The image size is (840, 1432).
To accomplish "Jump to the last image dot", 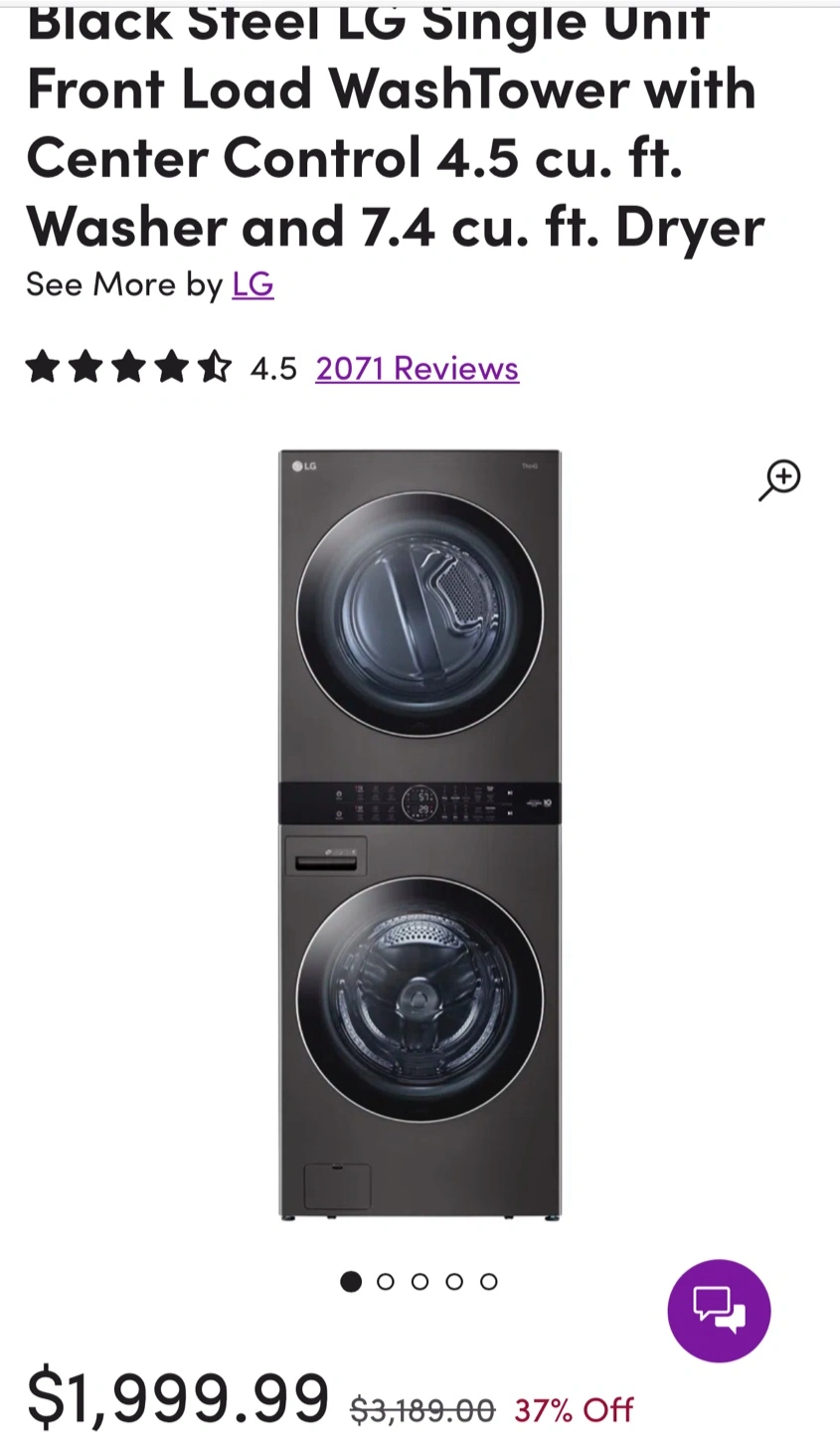I will [x=488, y=1282].
